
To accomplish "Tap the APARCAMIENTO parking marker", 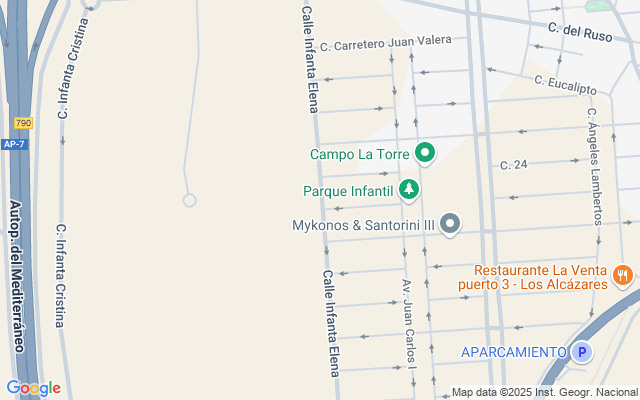I will tap(582, 351).
